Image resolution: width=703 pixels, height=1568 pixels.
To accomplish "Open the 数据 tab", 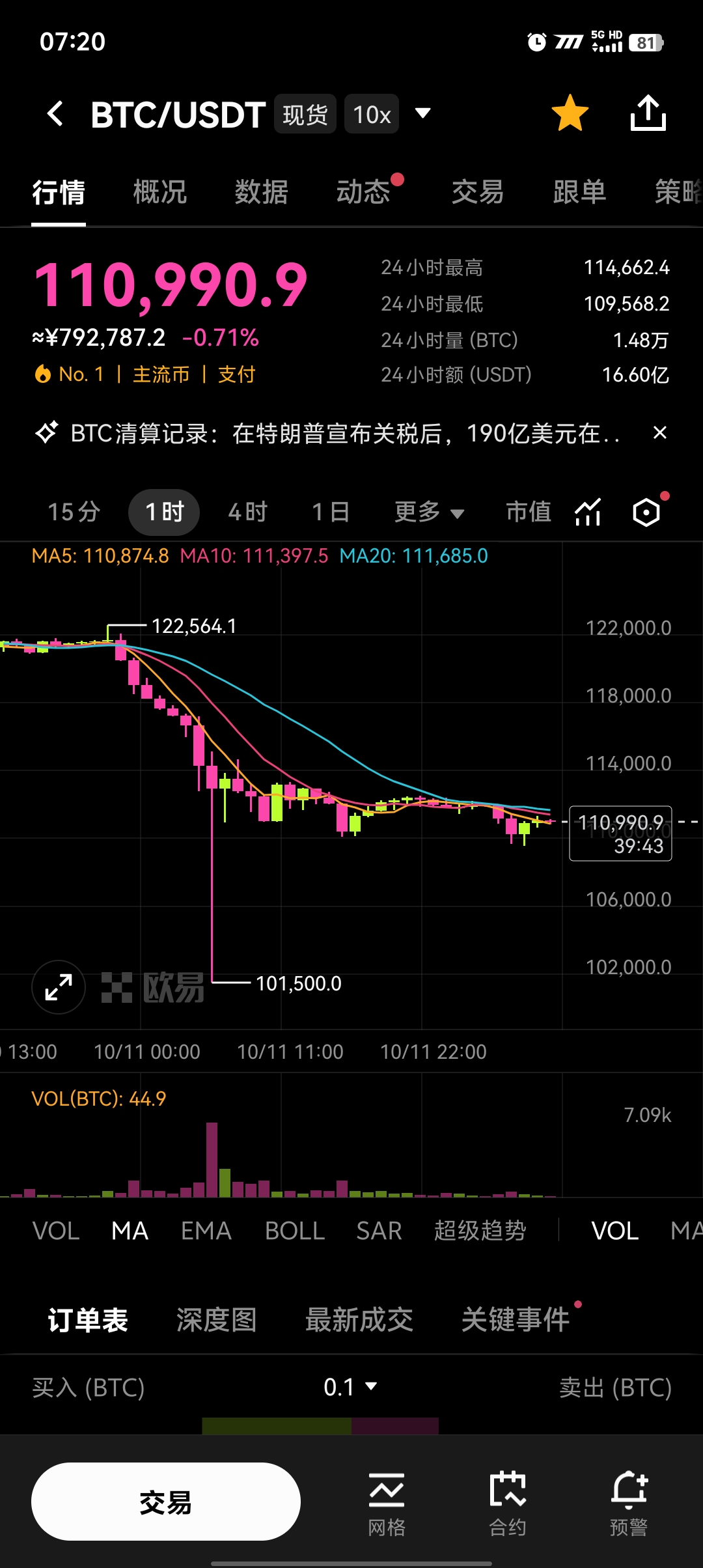I will point(261,192).
